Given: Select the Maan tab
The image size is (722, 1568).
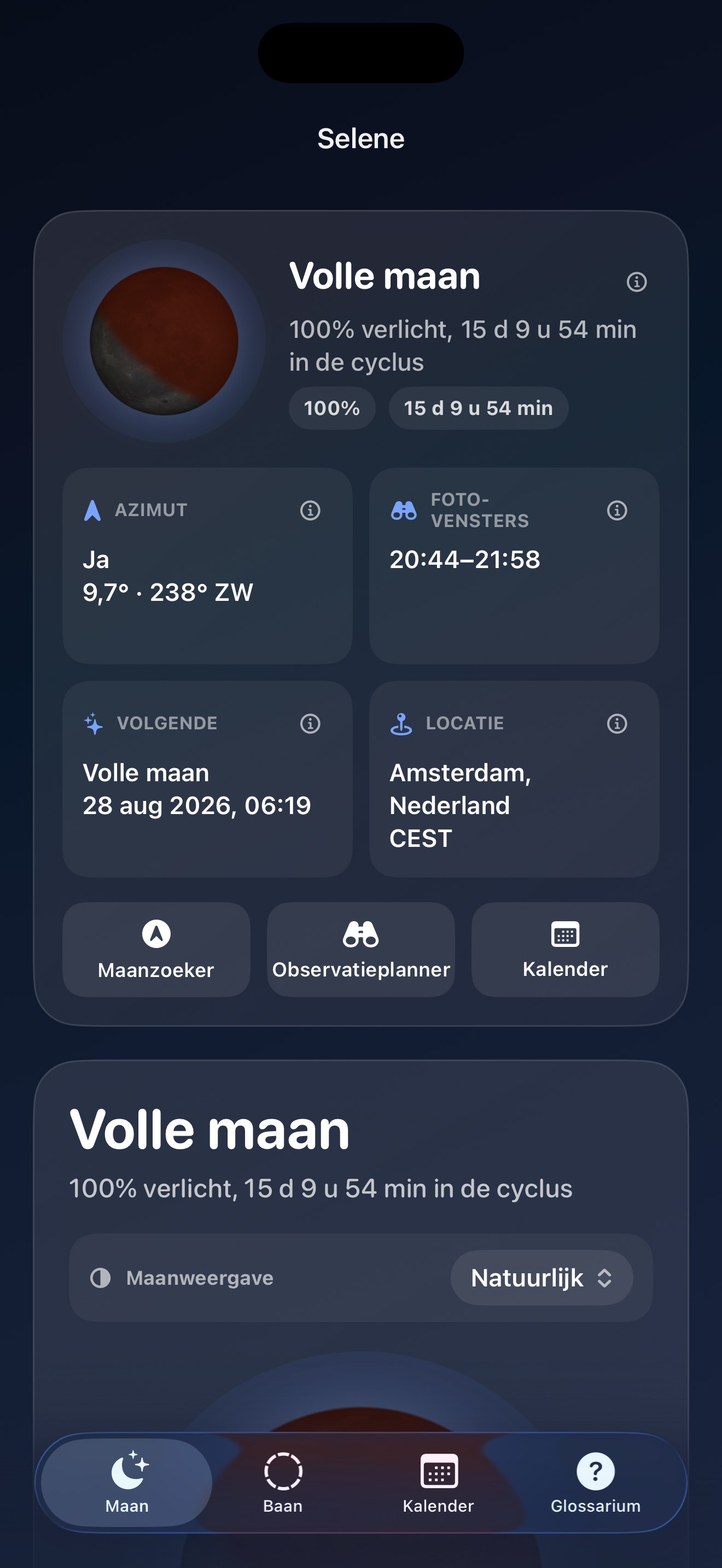Looking at the screenshot, I should 127,1483.
